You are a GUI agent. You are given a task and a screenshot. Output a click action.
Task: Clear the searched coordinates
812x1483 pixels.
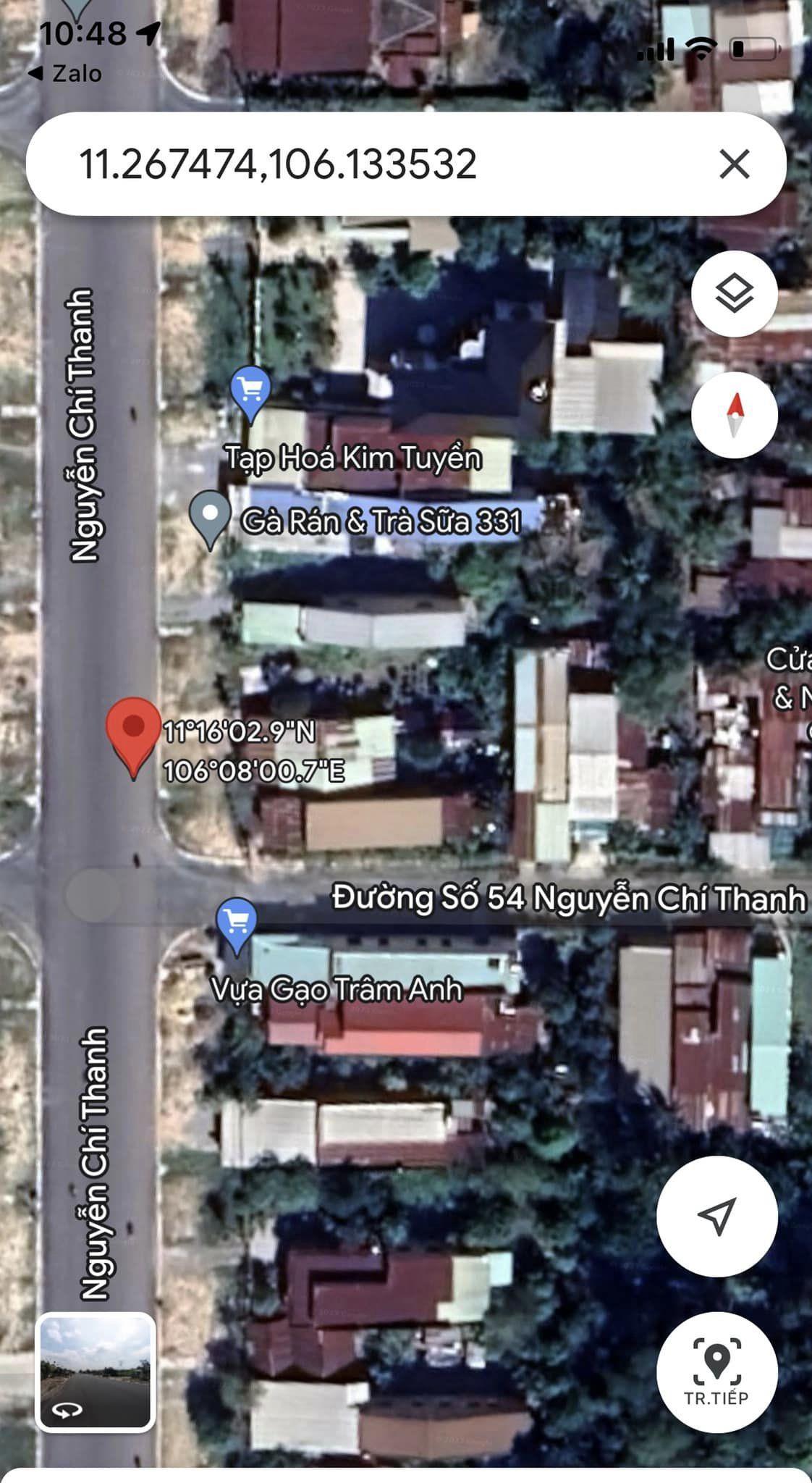click(x=734, y=164)
